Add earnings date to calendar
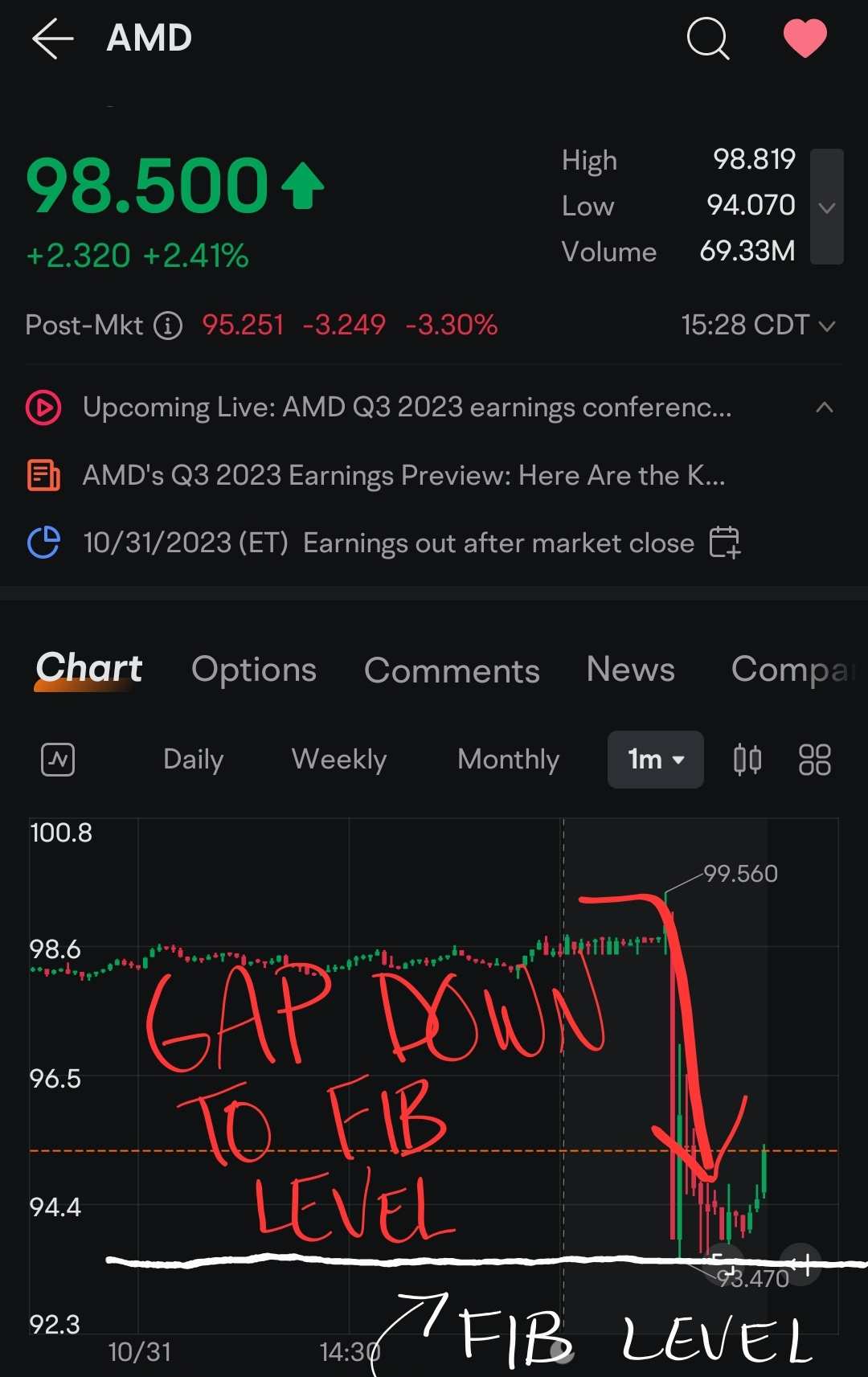 [x=724, y=543]
